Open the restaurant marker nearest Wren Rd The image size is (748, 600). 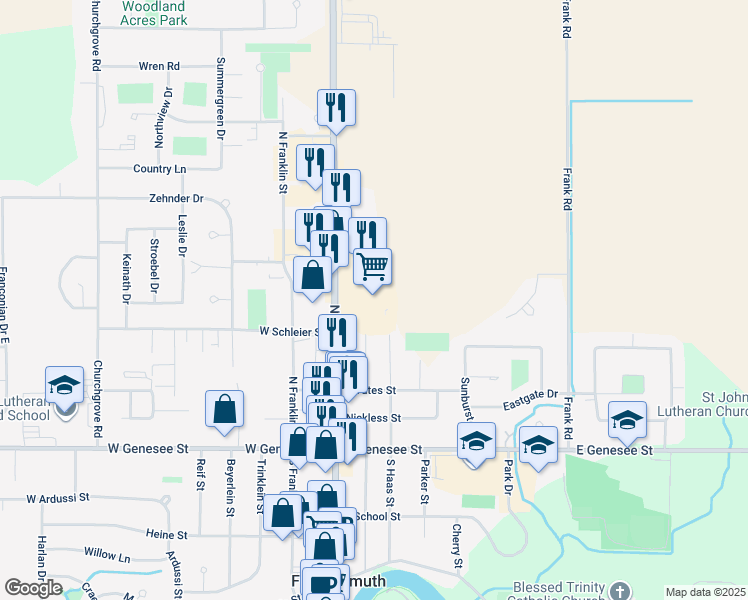(337, 108)
